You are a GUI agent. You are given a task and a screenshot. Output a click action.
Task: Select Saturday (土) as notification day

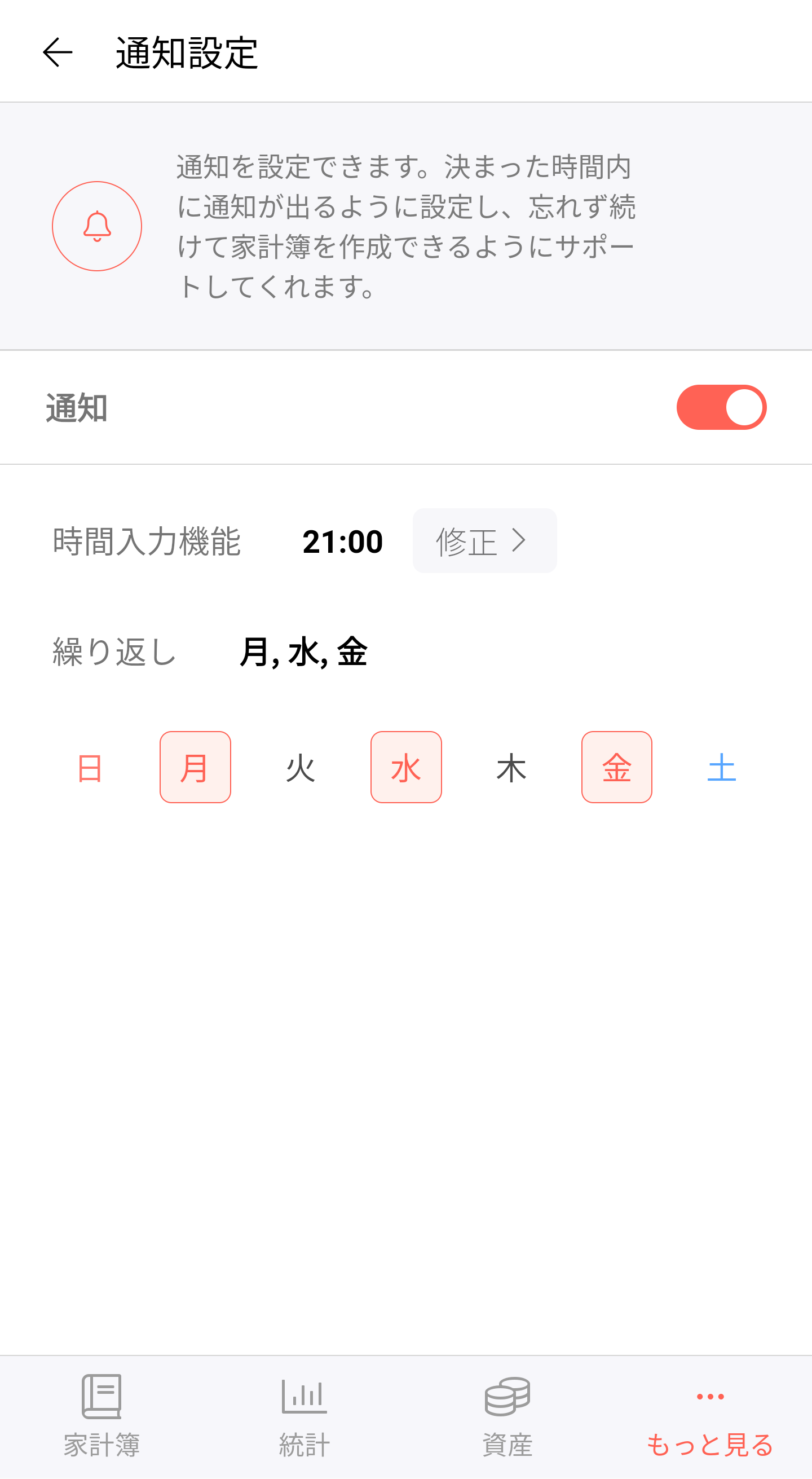[x=722, y=769]
